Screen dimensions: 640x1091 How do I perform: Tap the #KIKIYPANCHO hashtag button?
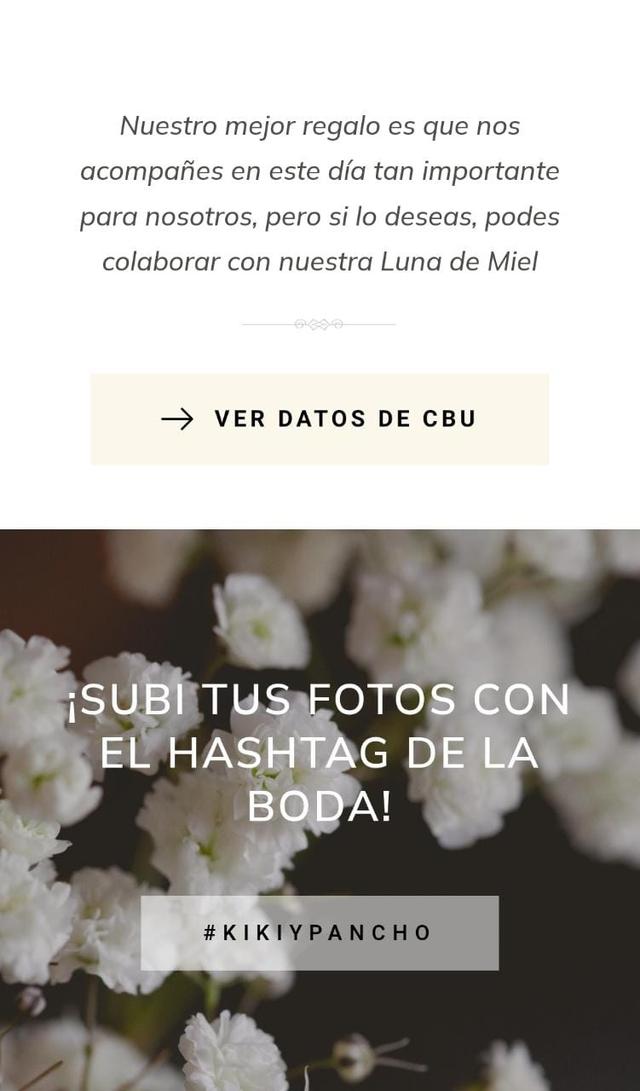(319, 933)
